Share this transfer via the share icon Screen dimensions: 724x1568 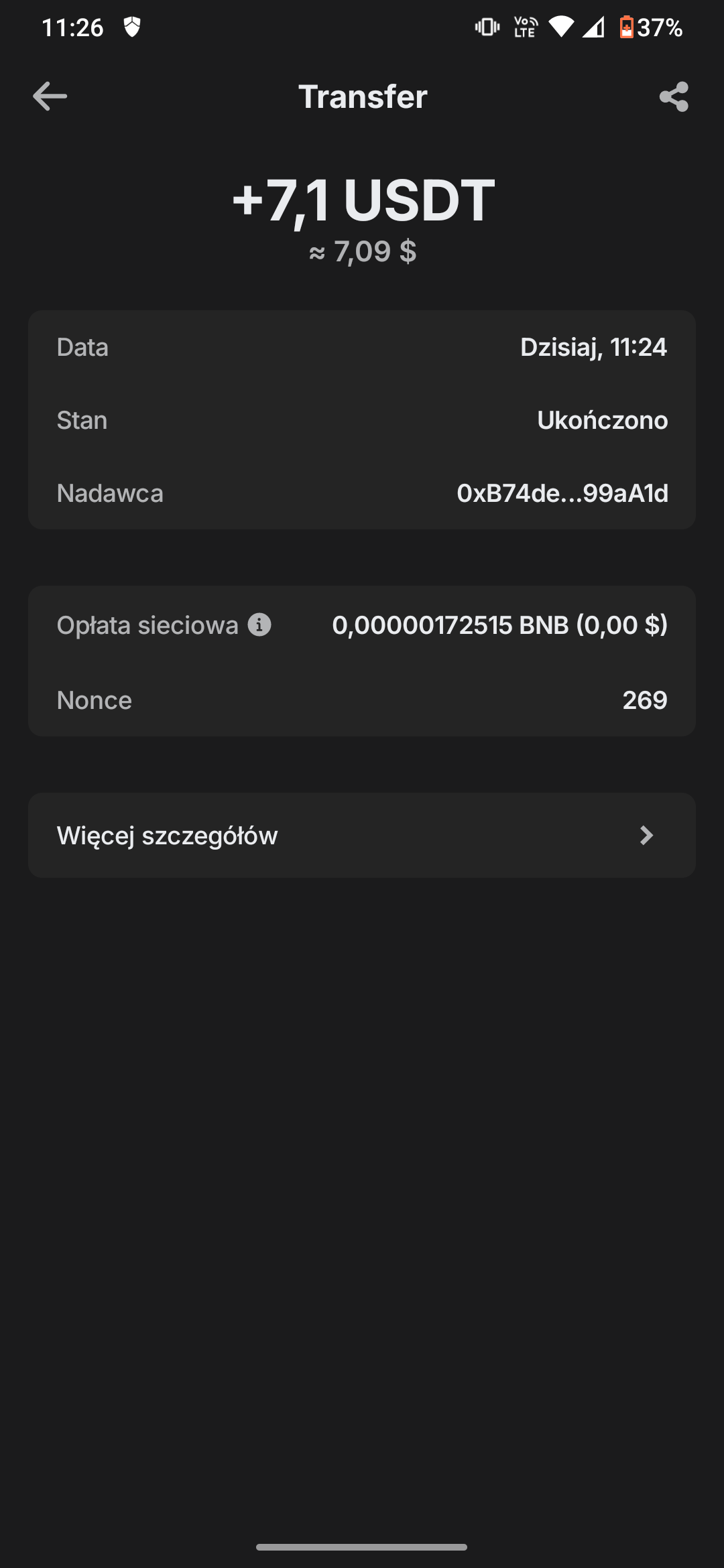click(x=674, y=96)
